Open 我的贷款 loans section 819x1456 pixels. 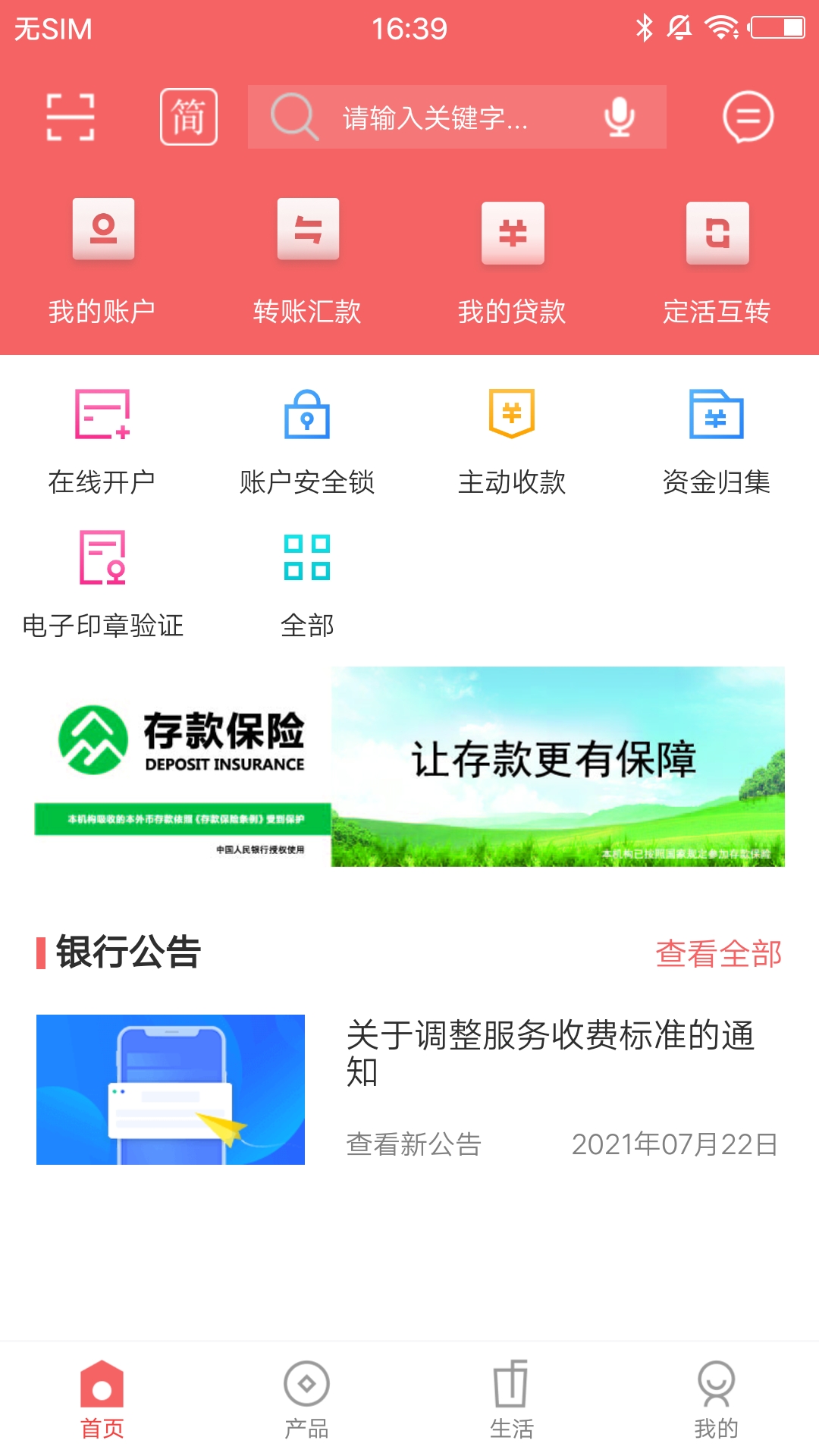pos(513,258)
